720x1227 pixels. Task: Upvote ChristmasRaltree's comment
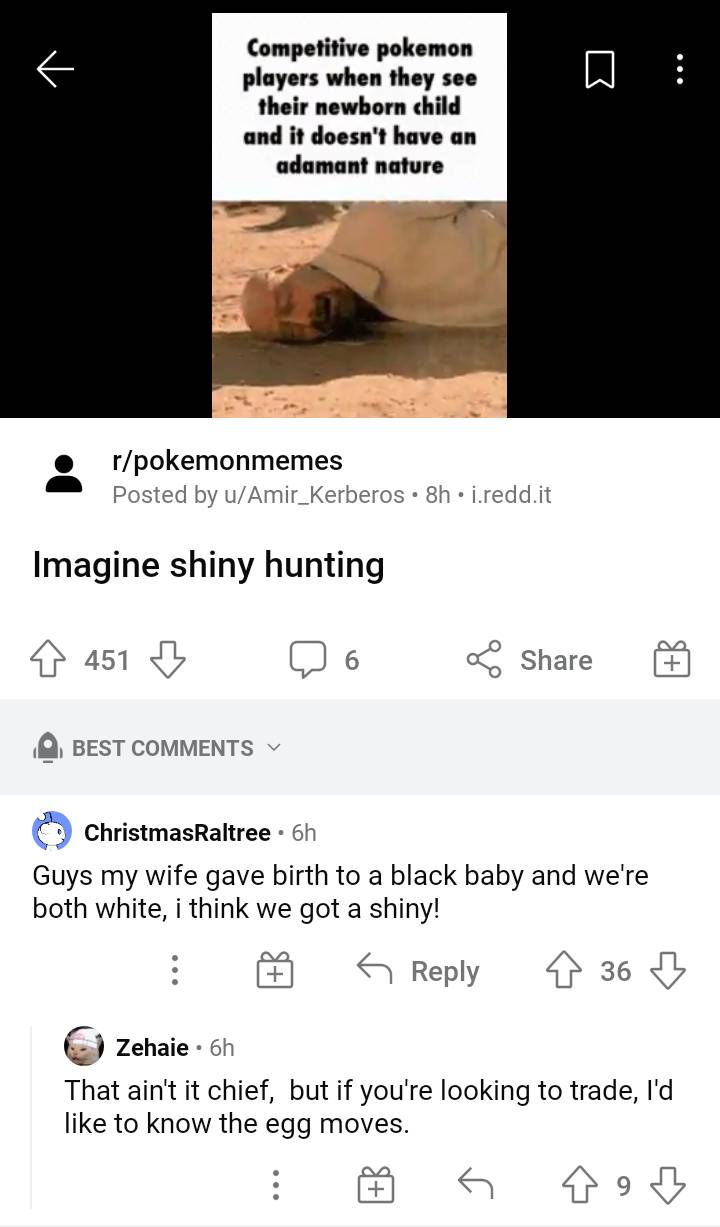562,971
